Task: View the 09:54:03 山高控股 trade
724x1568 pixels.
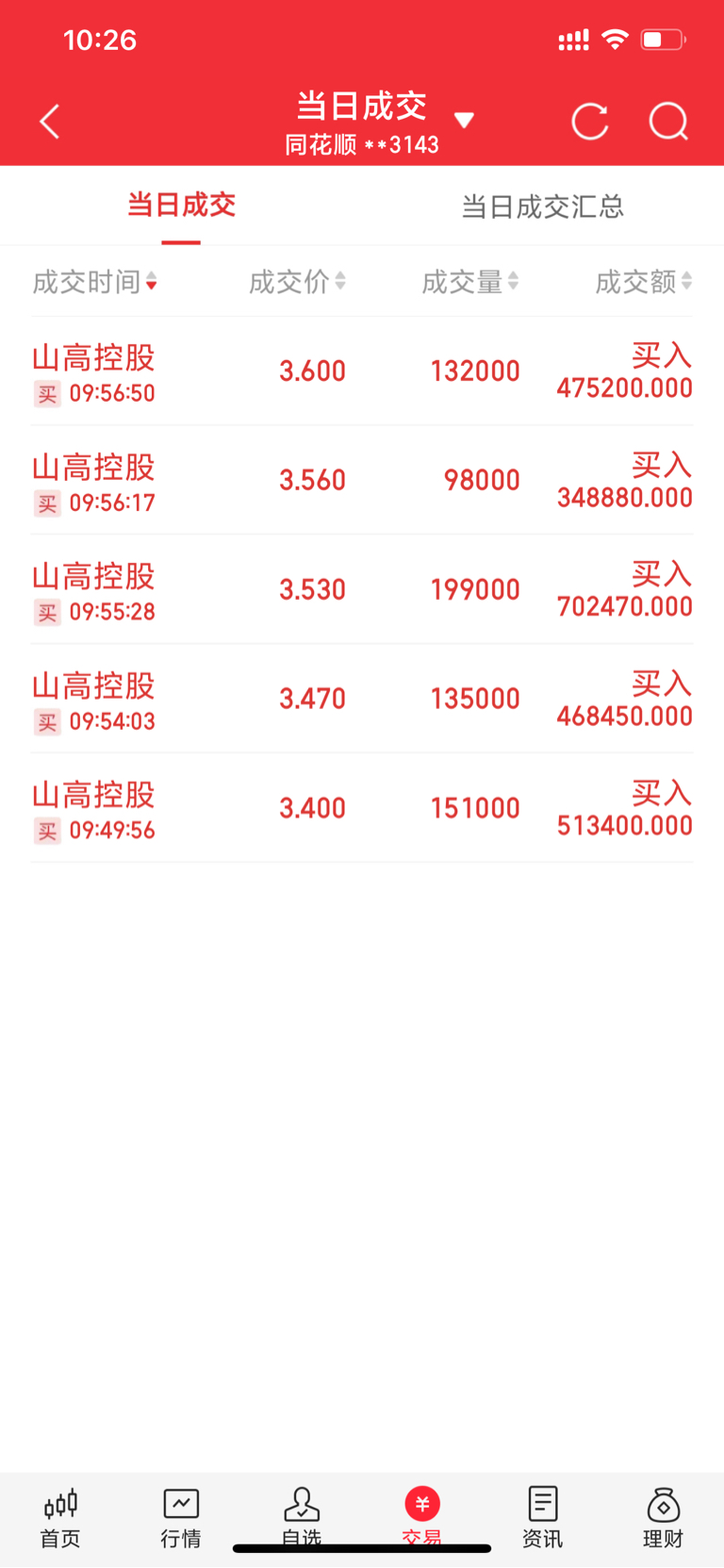Action: click(362, 700)
